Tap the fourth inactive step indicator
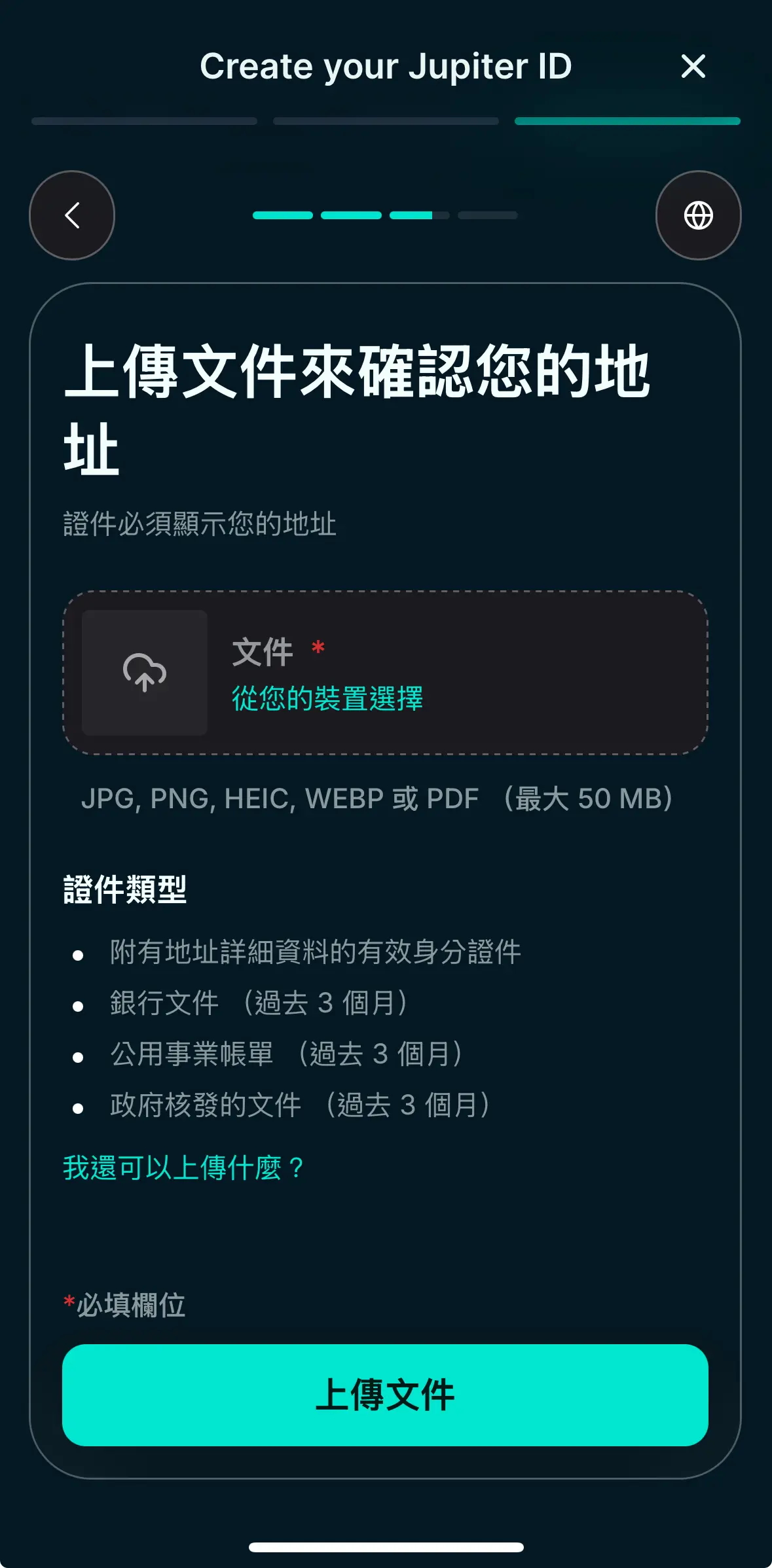The width and height of the screenshot is (772, 1568). [x=487, y=215]
